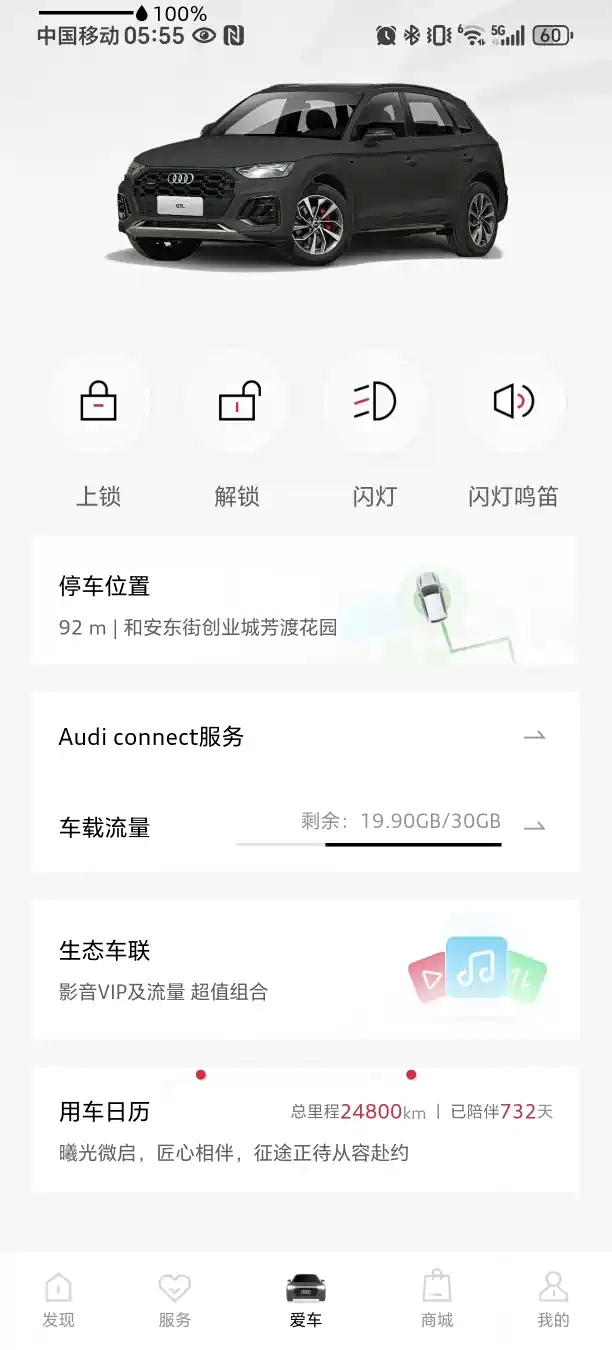The width and height of the screenshot is (612, 1350).
Task: Open the 停车位置 parking location card
Action: pos(305,601)
